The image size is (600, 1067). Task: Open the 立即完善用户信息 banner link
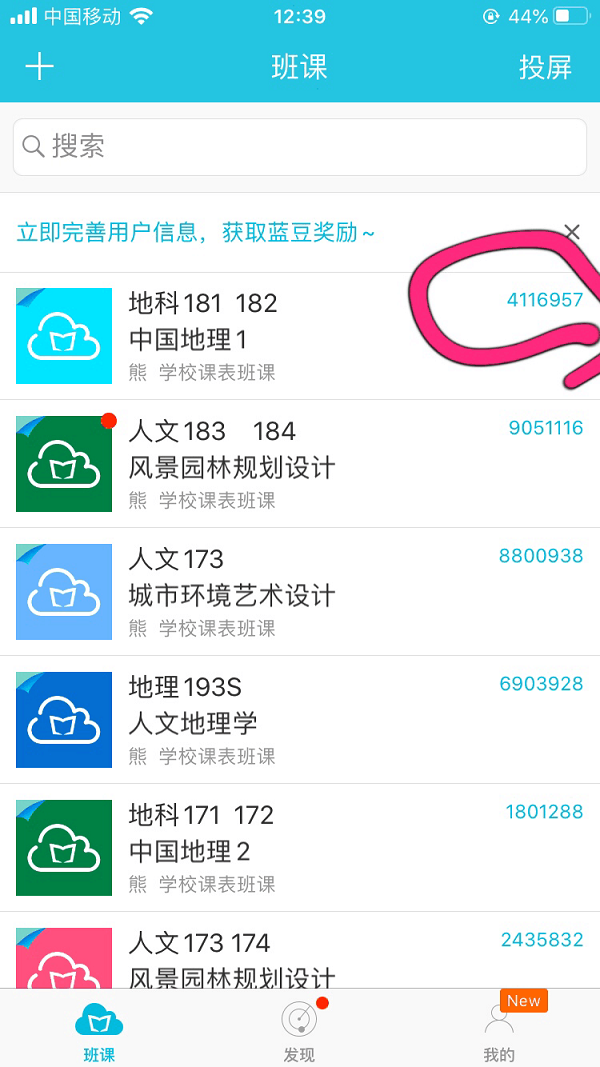196,233
